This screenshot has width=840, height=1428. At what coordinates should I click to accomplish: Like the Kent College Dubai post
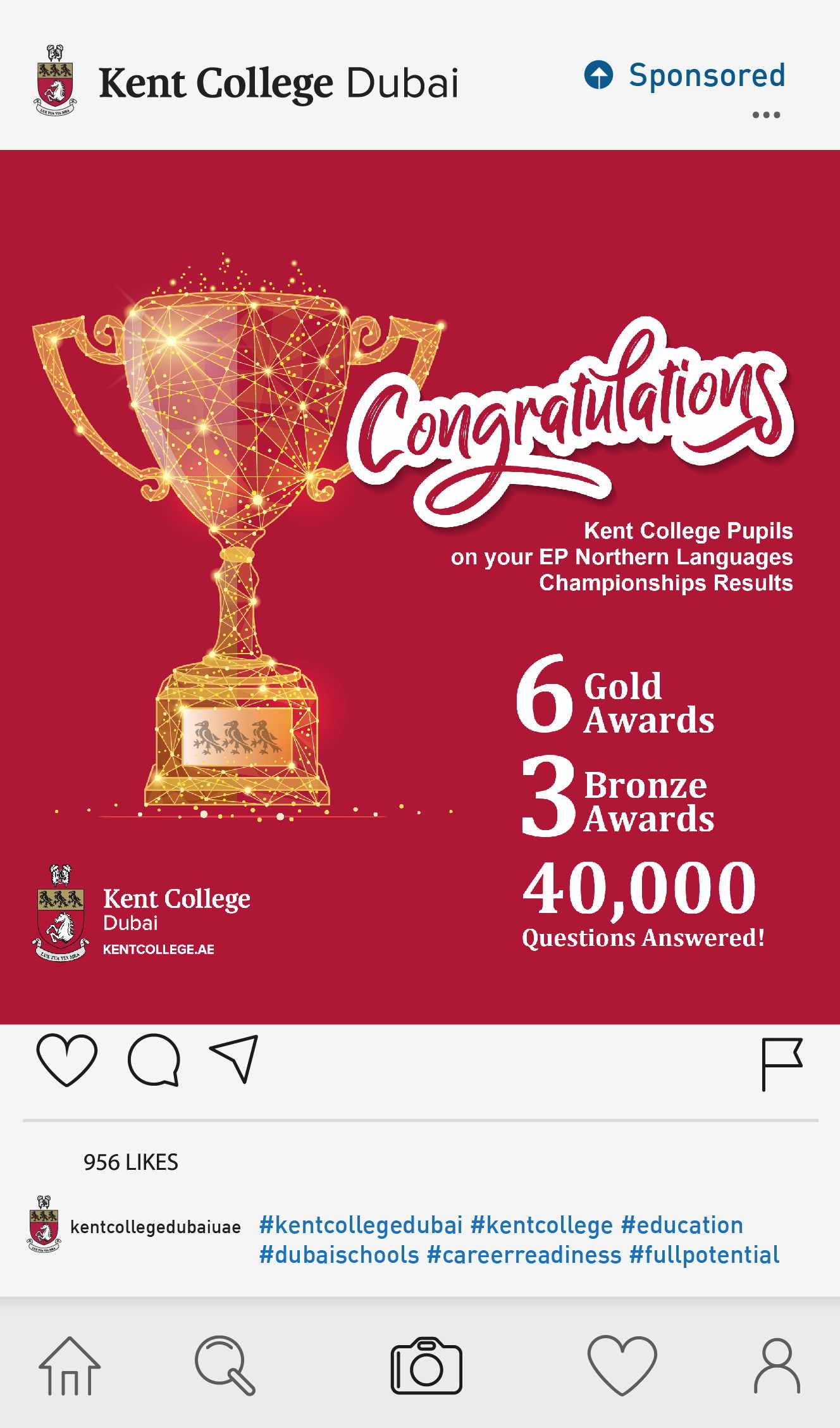point(67,1060)
